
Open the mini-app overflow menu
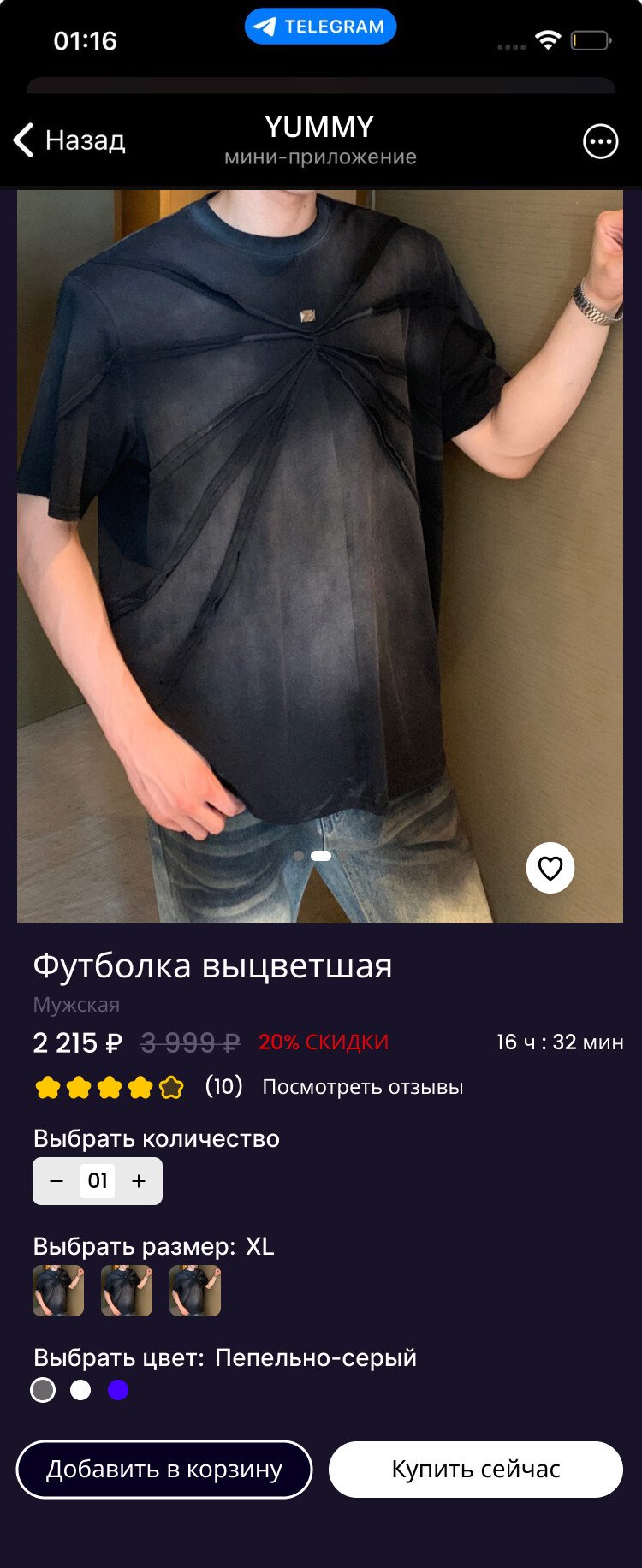point(600,141)
